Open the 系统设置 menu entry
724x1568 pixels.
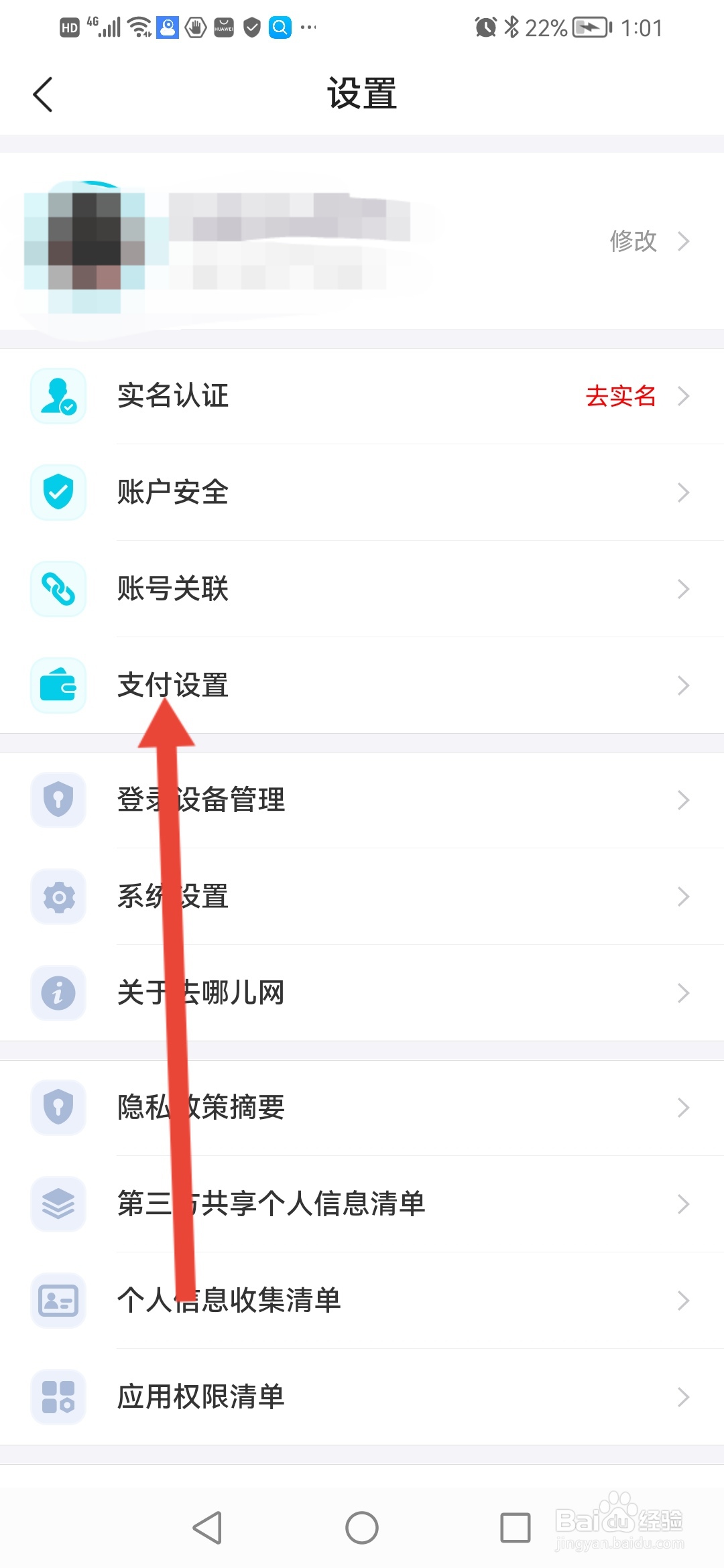268,896
